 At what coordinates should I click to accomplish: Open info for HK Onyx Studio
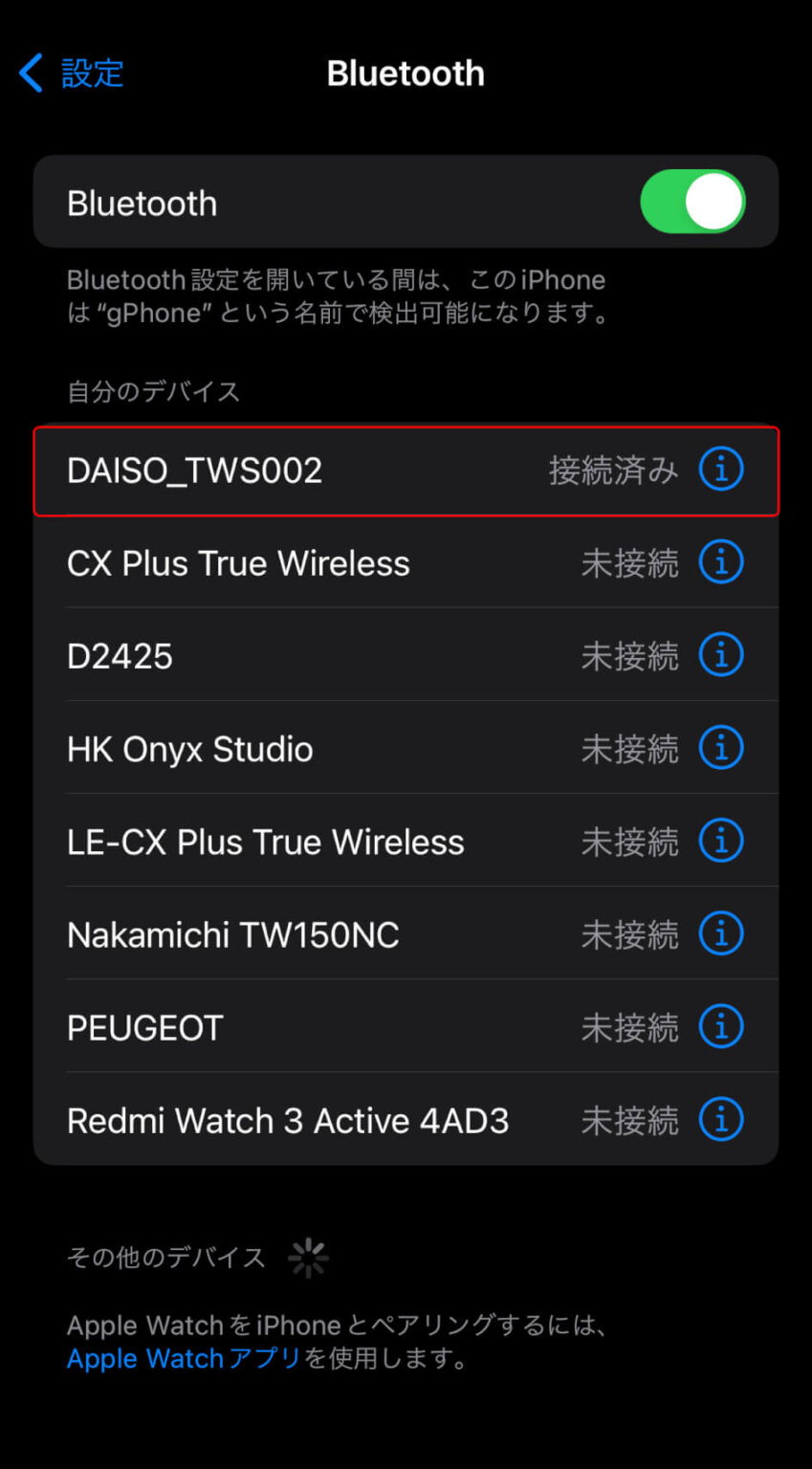(x=720, y=747)
